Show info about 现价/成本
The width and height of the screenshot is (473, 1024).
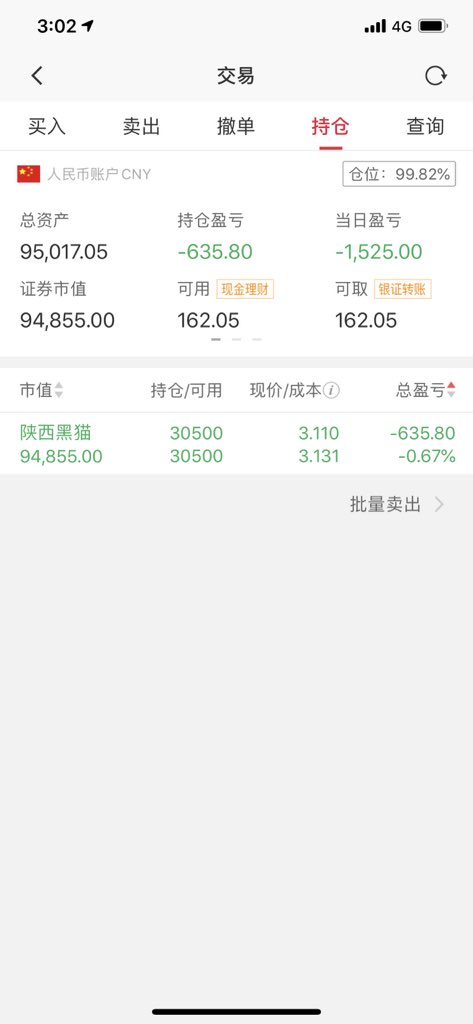pos(332,391)
